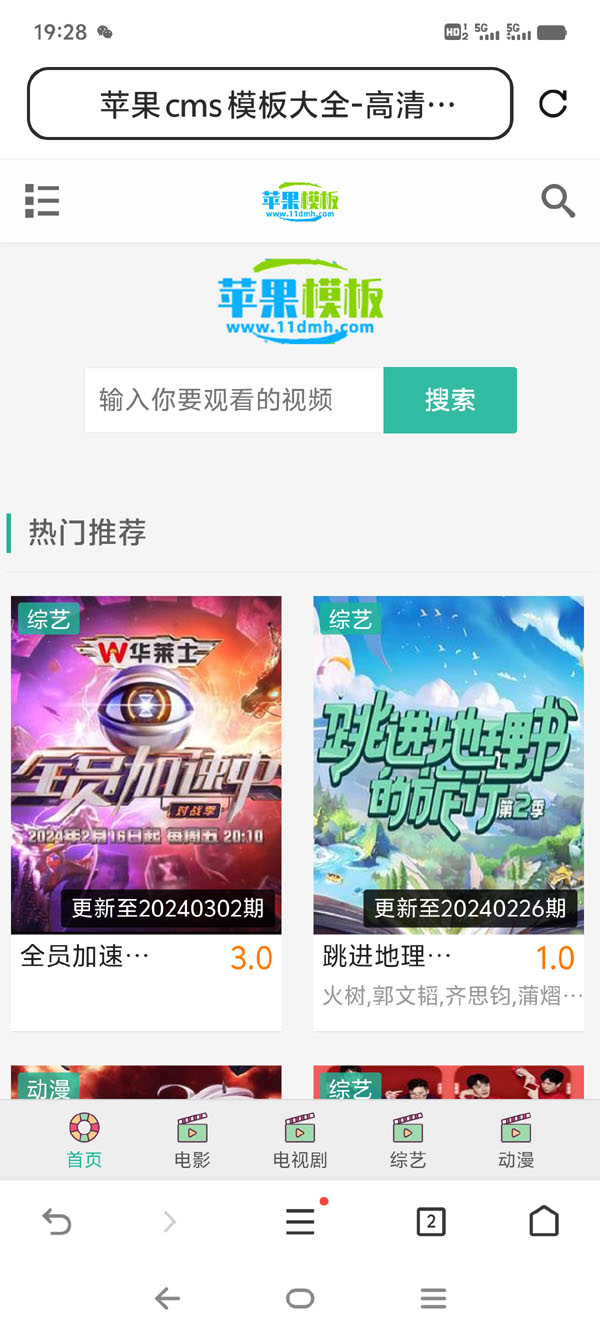Open the 跳进地理书的旅行 show card
This screenshot has height=1333, width=600.
coord(448,765)
